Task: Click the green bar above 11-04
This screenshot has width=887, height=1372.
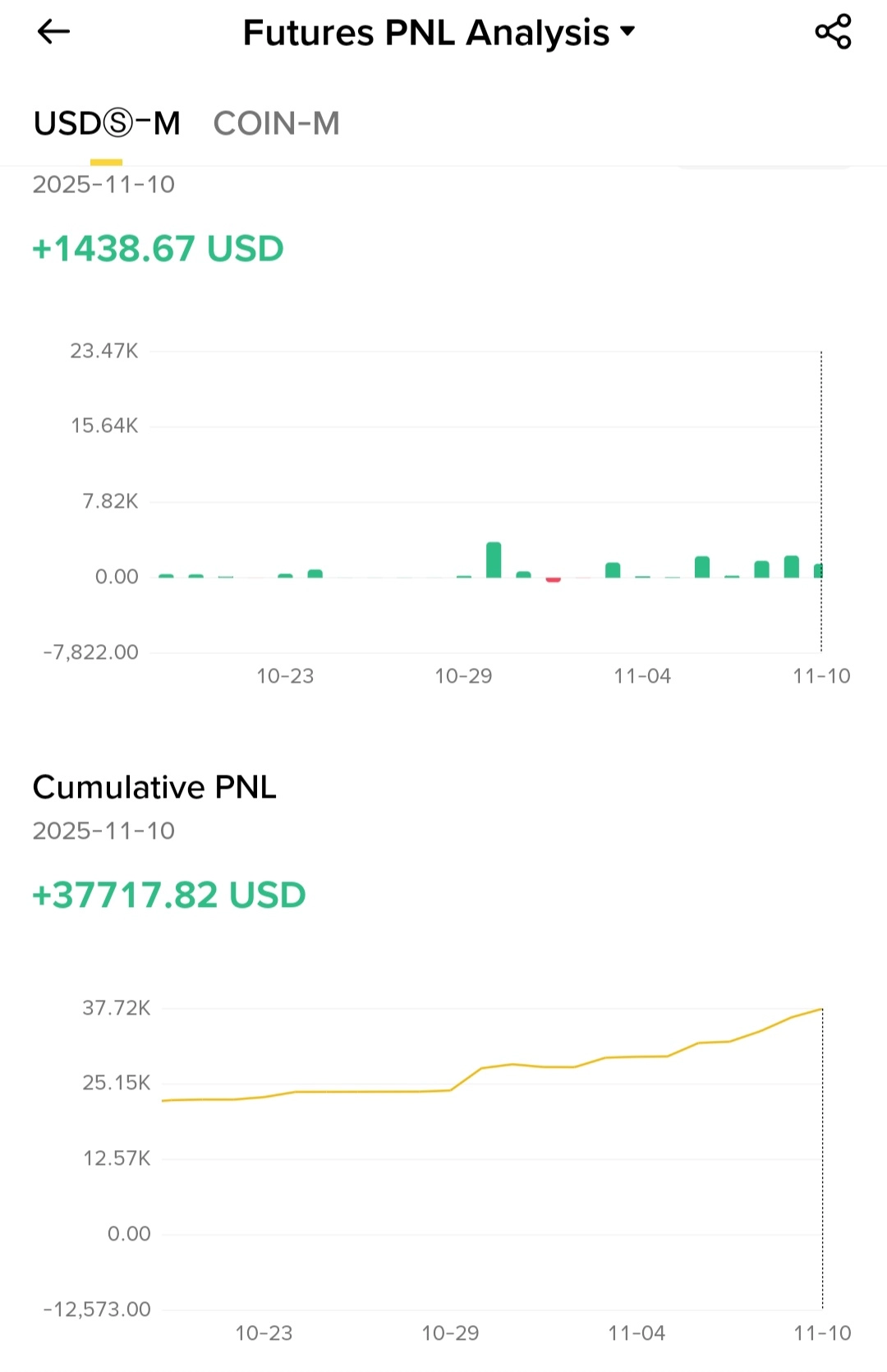Action: click(x=612, y=567)
